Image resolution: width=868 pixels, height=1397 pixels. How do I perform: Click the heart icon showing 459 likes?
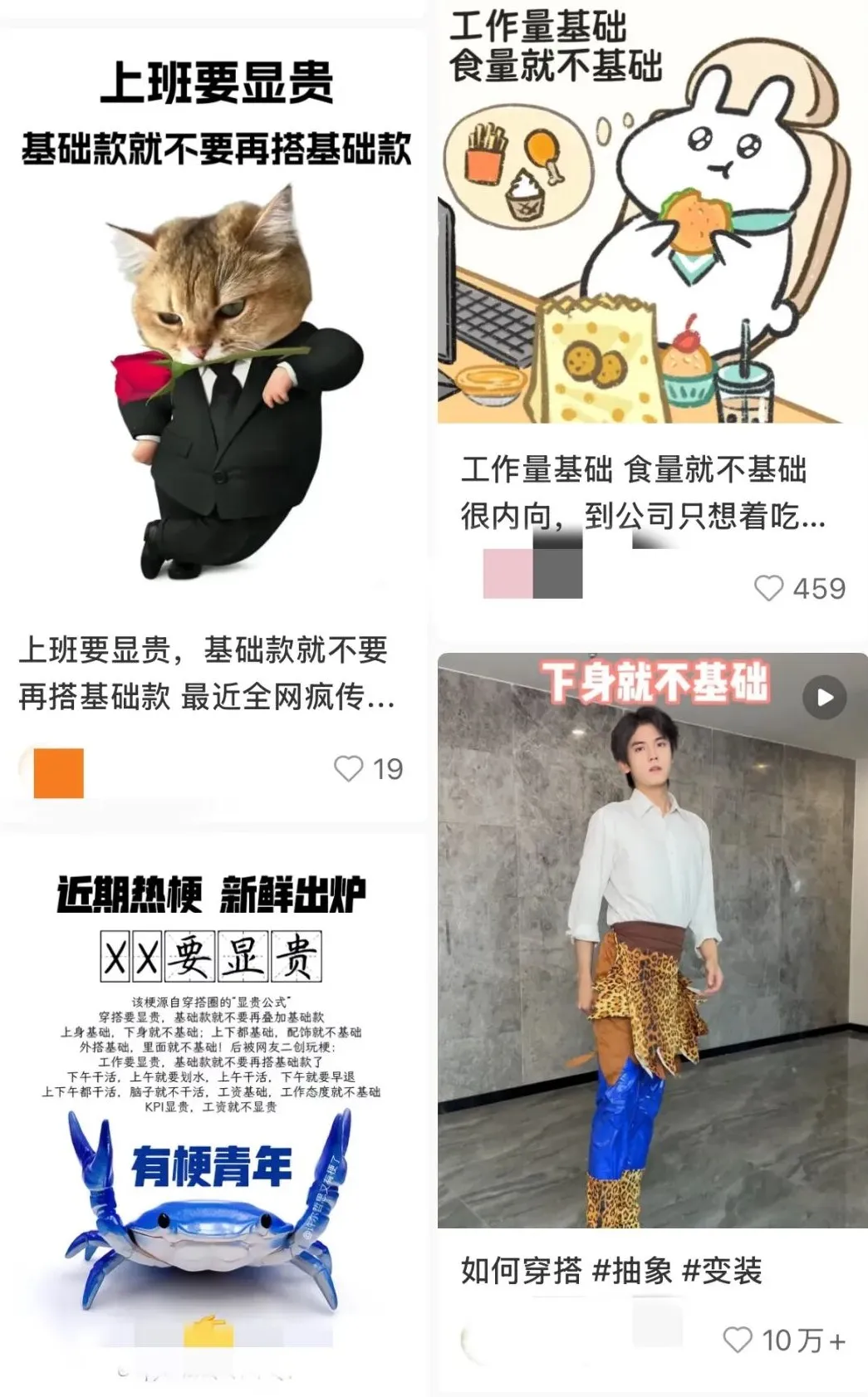(769, 587)
